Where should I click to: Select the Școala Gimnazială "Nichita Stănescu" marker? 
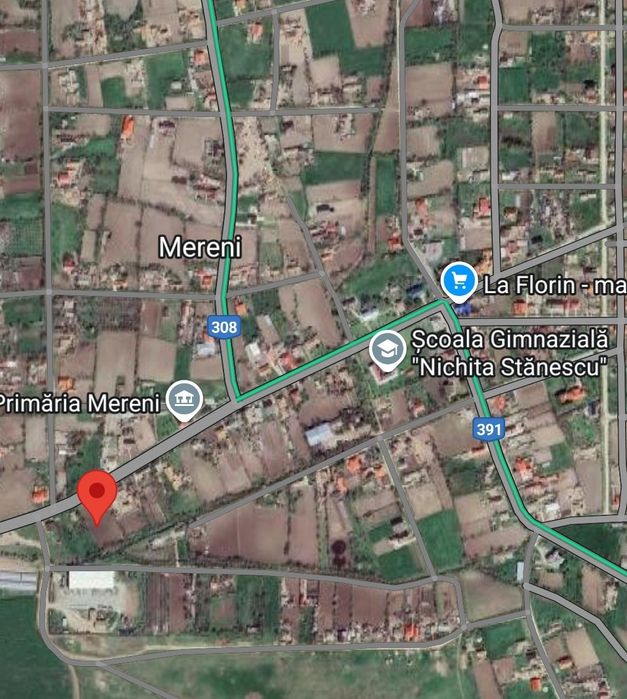coord(387,350)
